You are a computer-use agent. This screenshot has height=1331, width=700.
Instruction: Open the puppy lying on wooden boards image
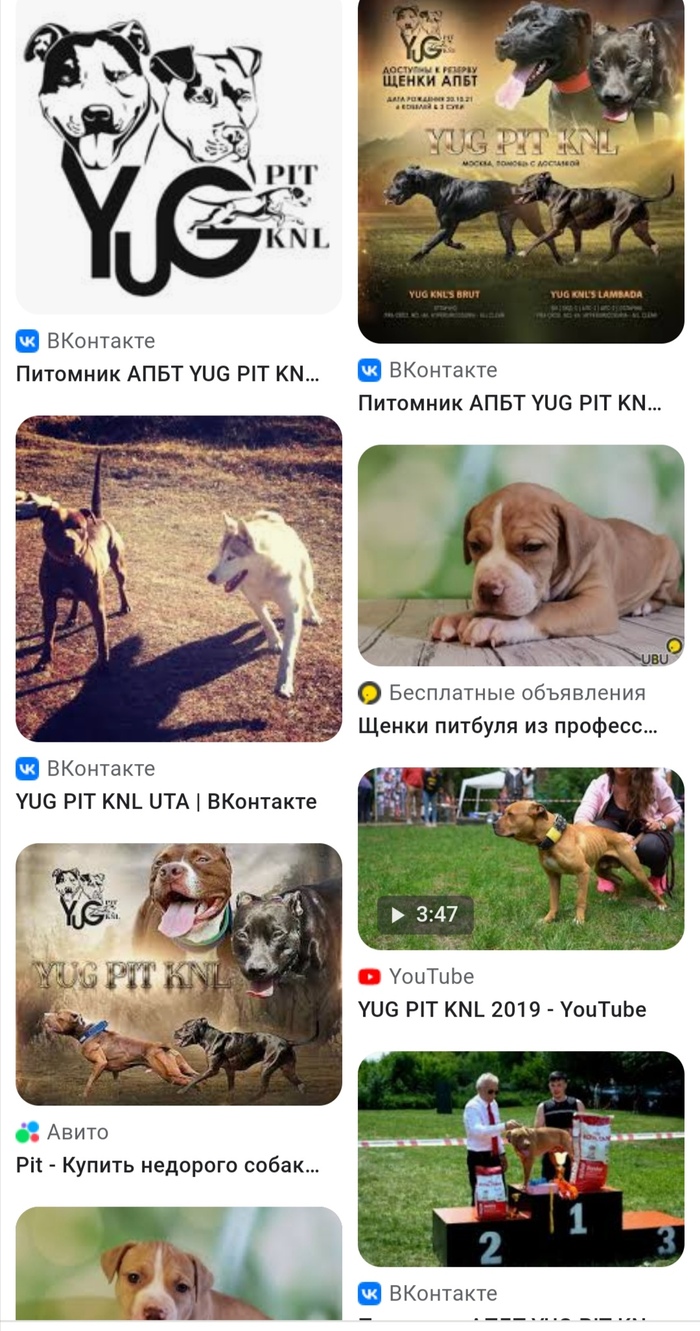click(x=520, y=555)
